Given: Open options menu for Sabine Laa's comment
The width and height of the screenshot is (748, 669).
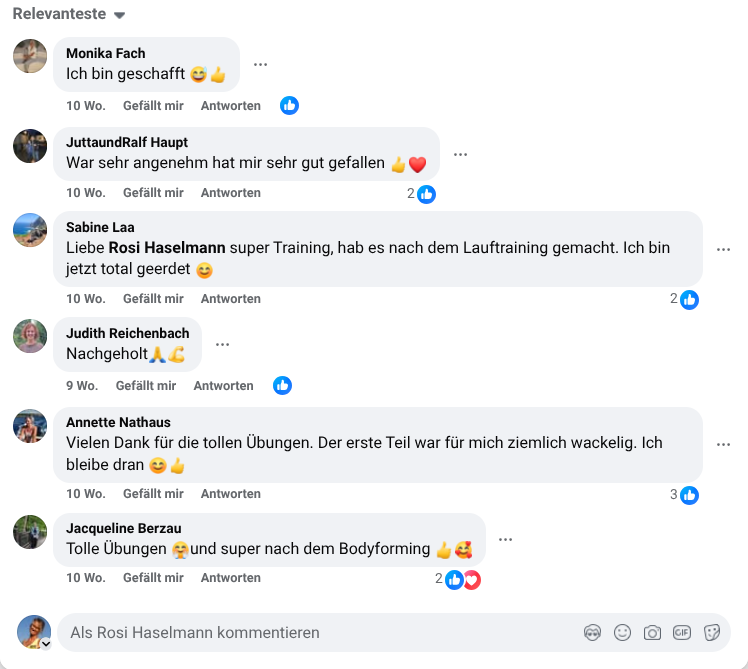Looking at the screenshot, I should pos(723,250).
